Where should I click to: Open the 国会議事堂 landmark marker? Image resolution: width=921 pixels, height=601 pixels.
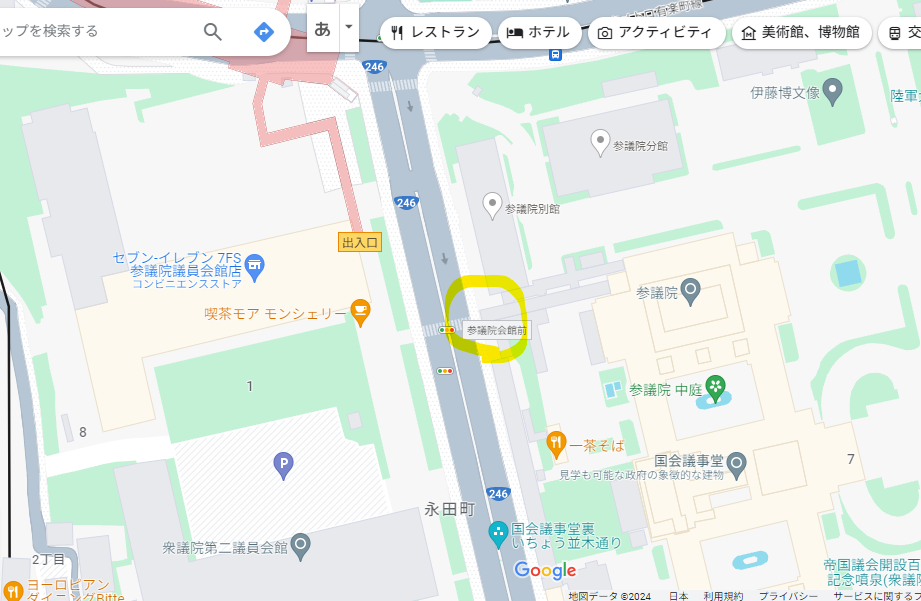736,466
